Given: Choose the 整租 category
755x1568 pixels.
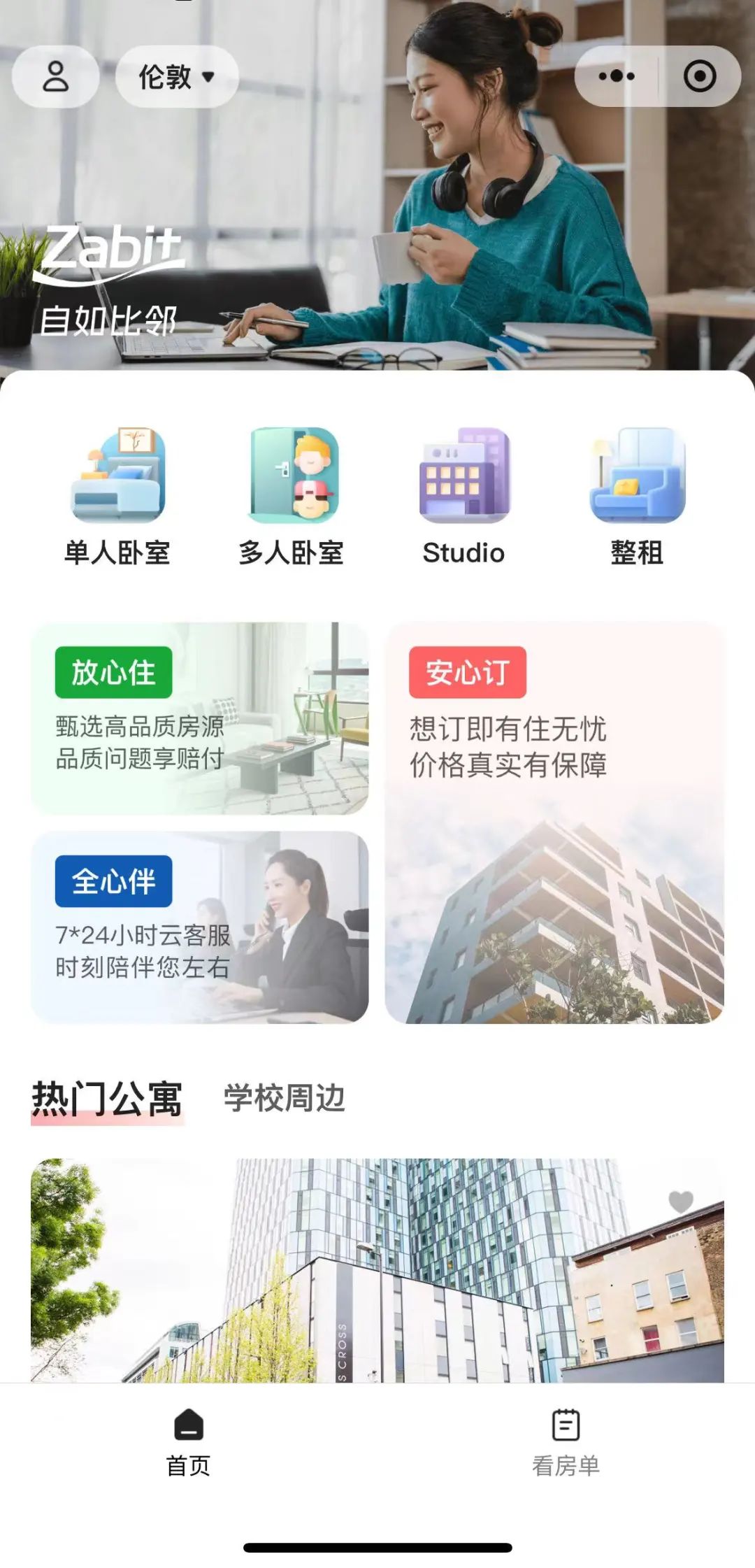Looking at the screenshot, I should pyautogui.click(x=637, y=497).
